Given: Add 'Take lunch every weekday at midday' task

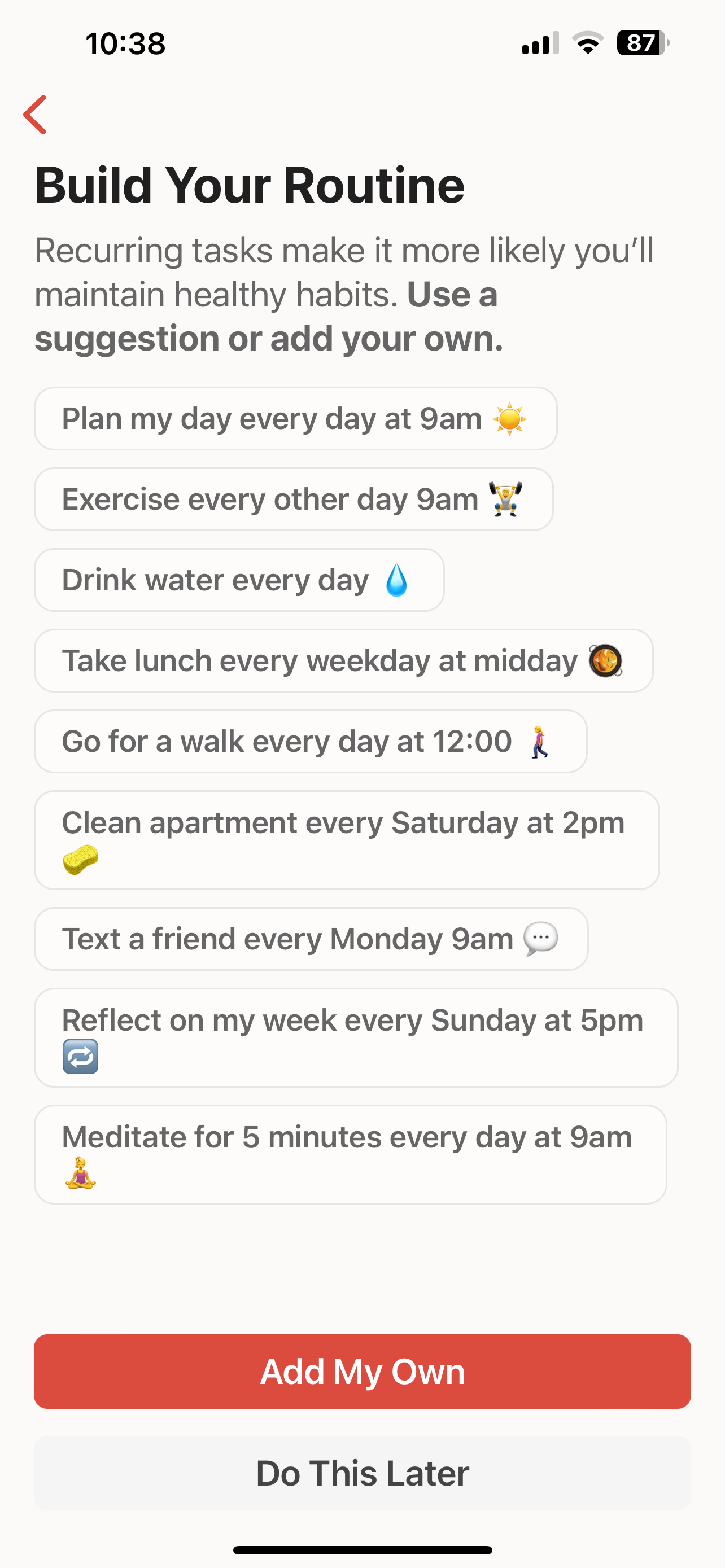Looking at the screenshot, I should click(343, 660).
